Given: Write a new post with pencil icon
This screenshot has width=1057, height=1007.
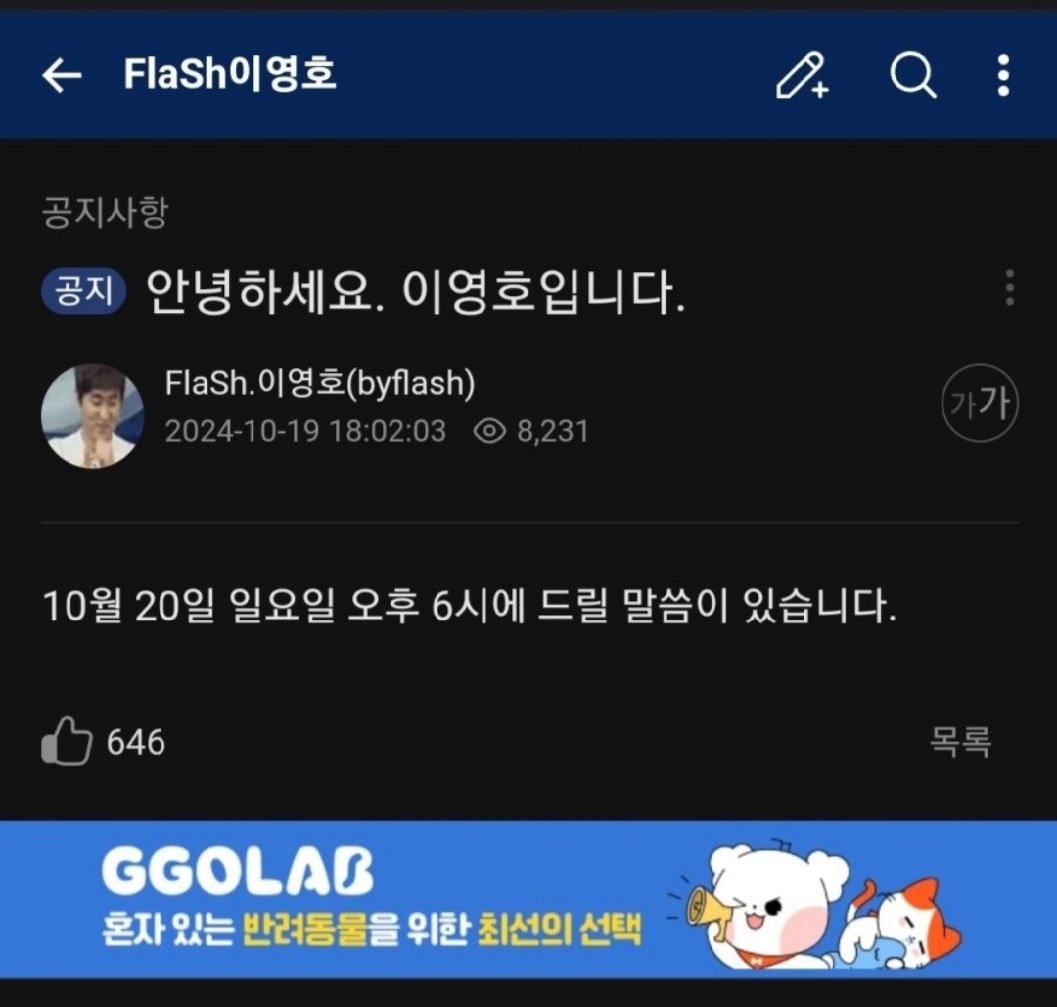Looking at the screenshot, I should [802, 76].
